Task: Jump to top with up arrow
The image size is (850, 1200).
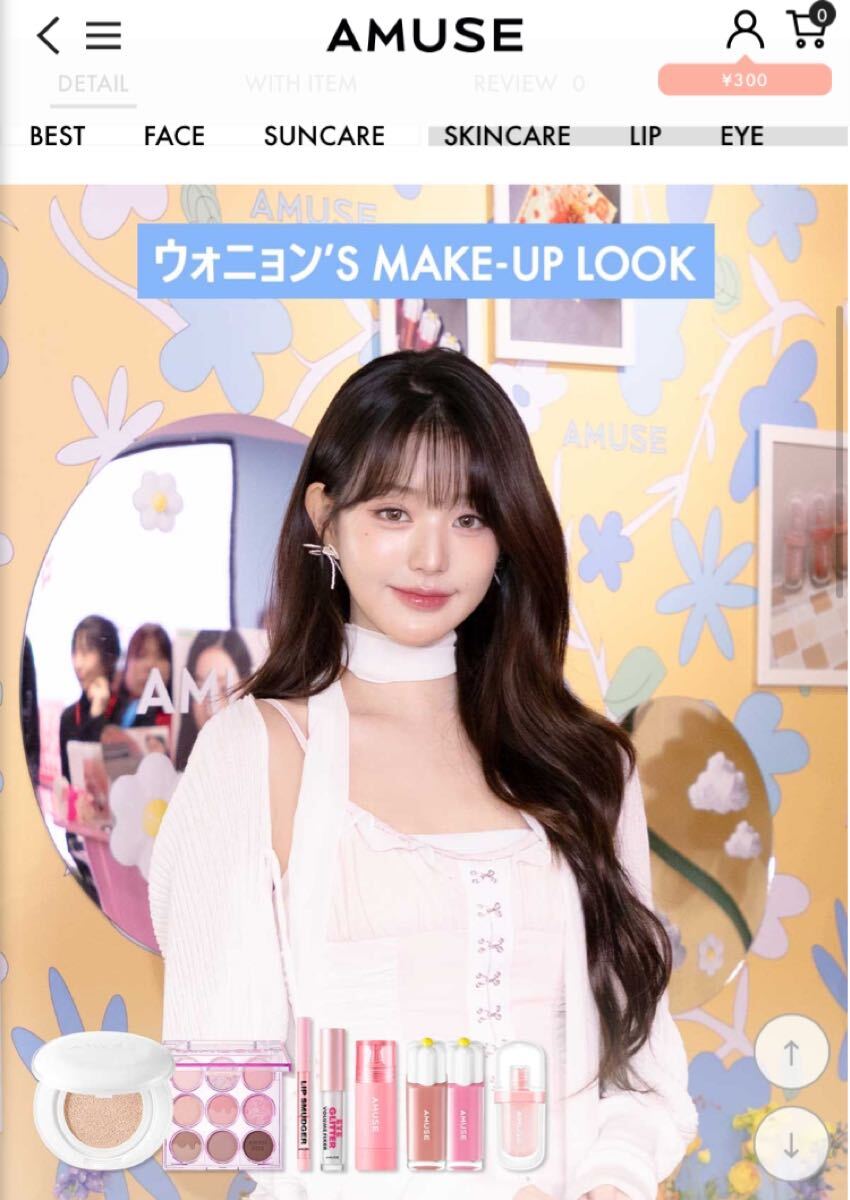Action: tap(791, 1052)
